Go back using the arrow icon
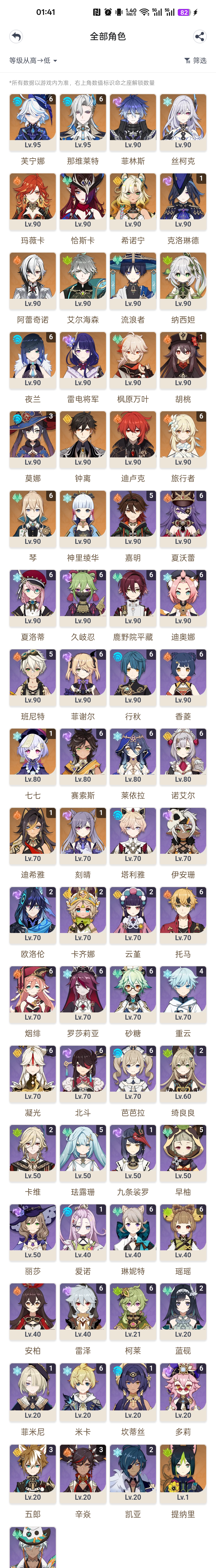This screenshot has height=1568, width=216. (16, 37)
